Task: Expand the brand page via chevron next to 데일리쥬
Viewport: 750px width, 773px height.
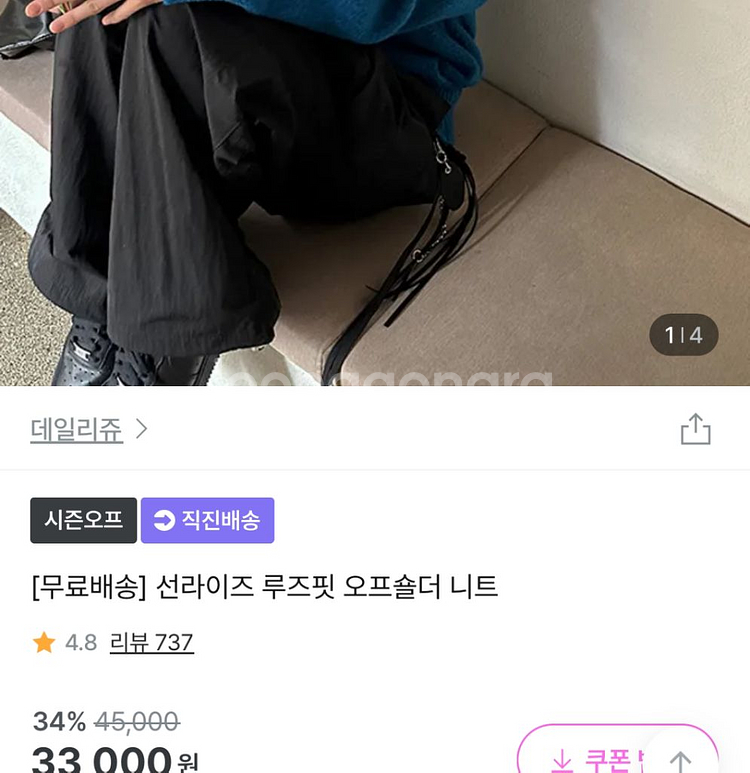Action: point(145,429)
